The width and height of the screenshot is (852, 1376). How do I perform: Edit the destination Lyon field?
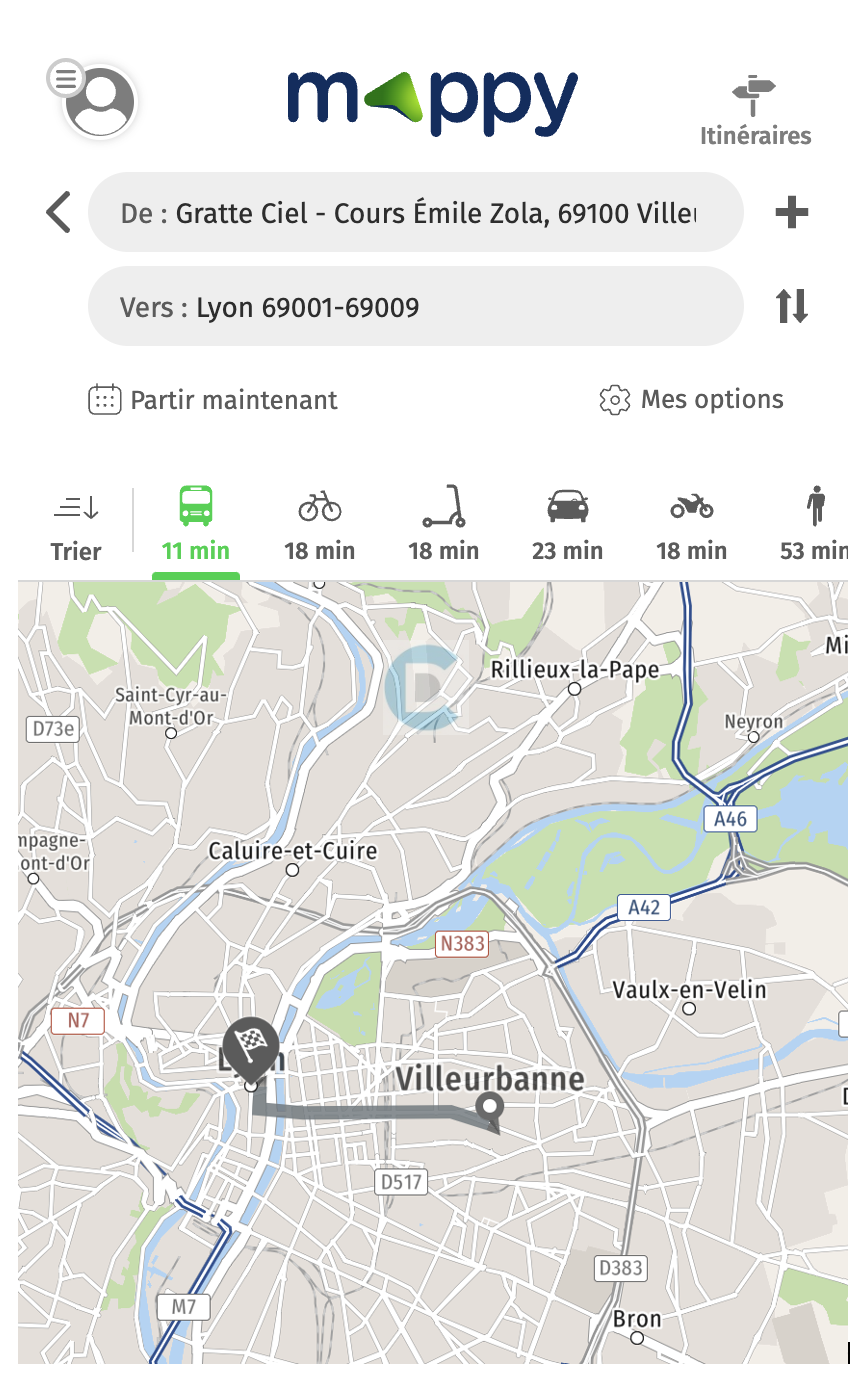pos(415,307)
